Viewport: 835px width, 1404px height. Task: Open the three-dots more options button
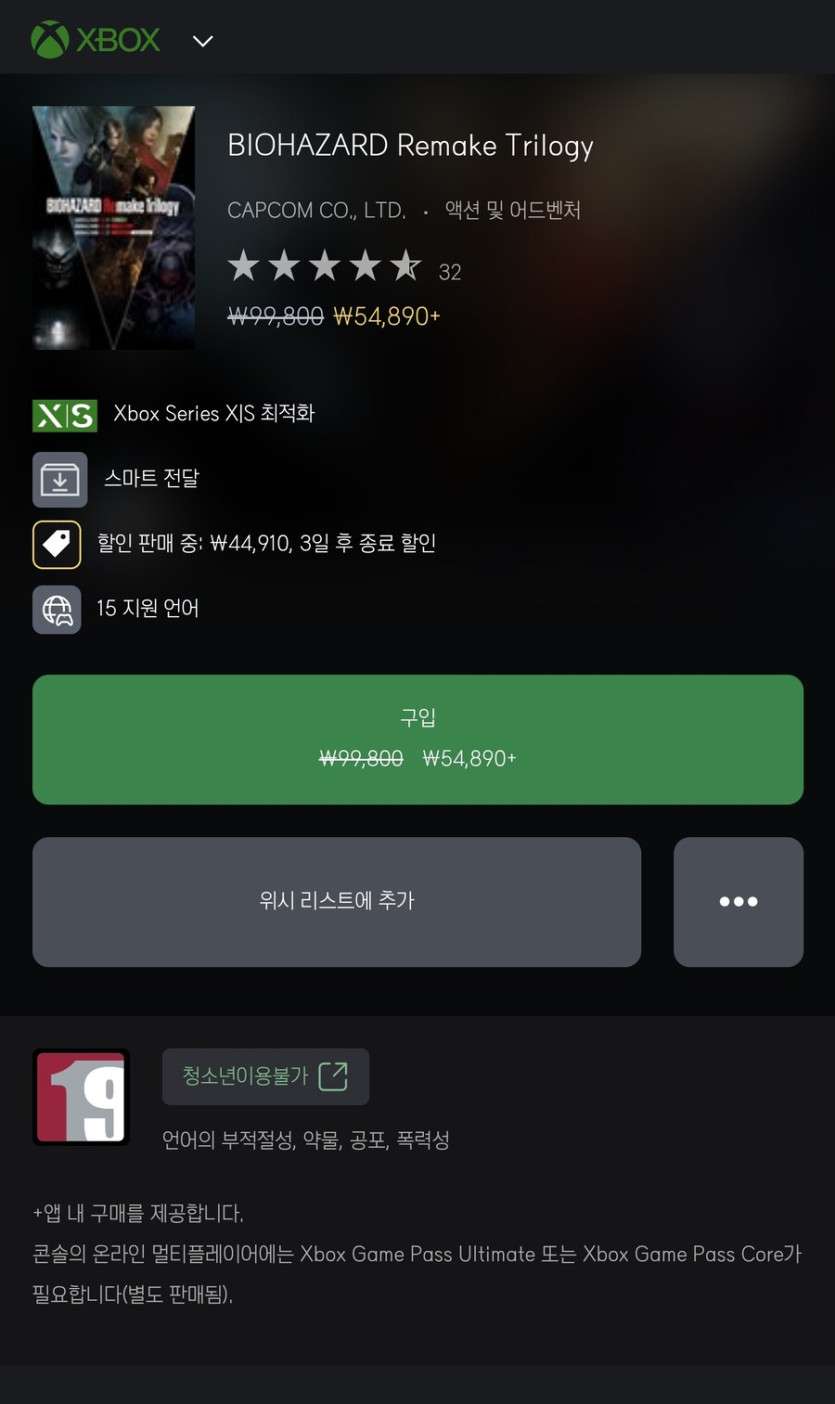tap(738, 901)
